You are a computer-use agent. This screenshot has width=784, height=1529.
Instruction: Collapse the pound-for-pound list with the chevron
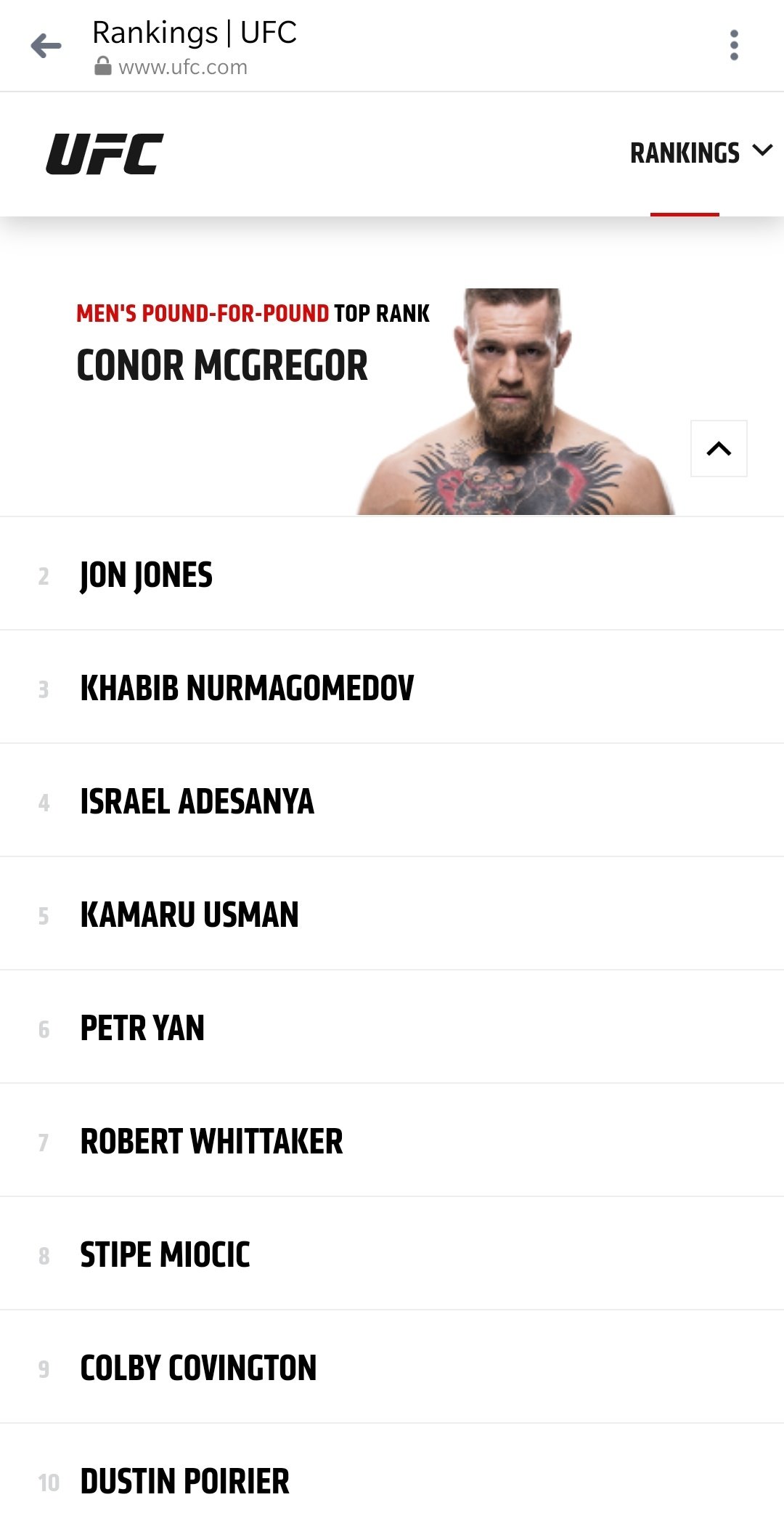pyautogui.click(x=719, y=448)
